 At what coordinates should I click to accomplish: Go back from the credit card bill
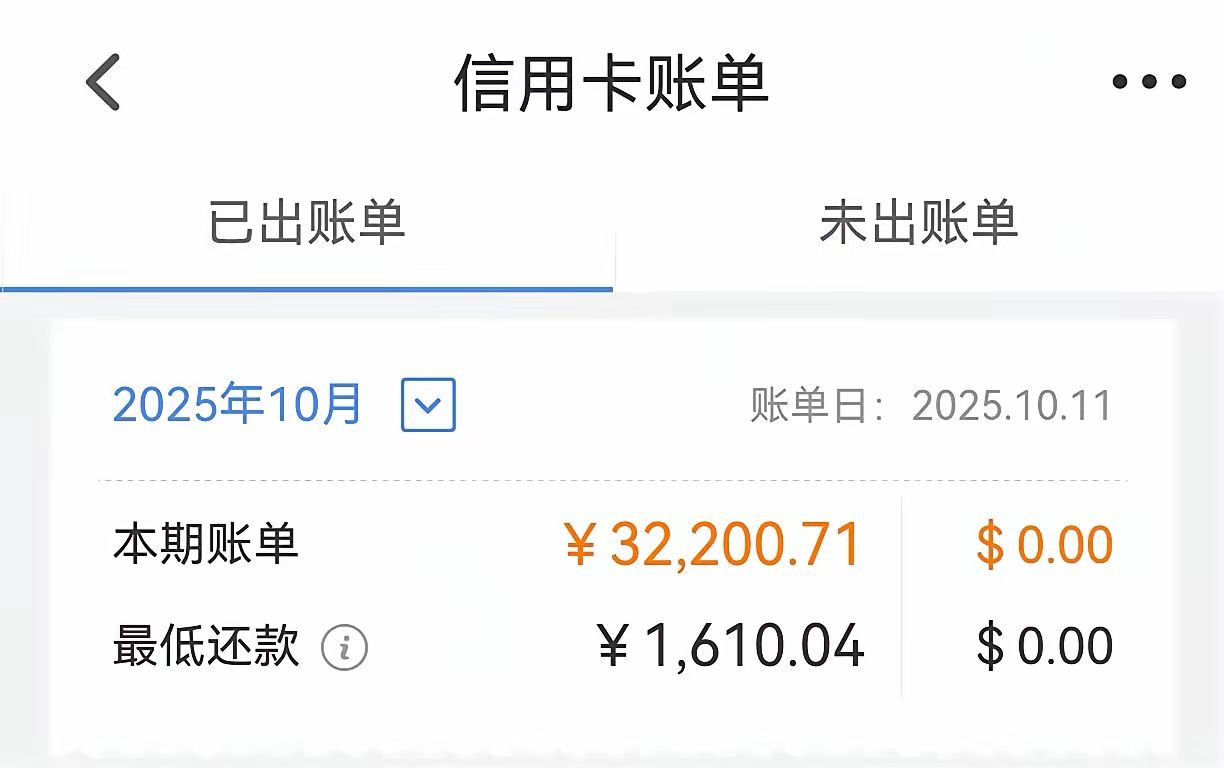click(103, 82)
